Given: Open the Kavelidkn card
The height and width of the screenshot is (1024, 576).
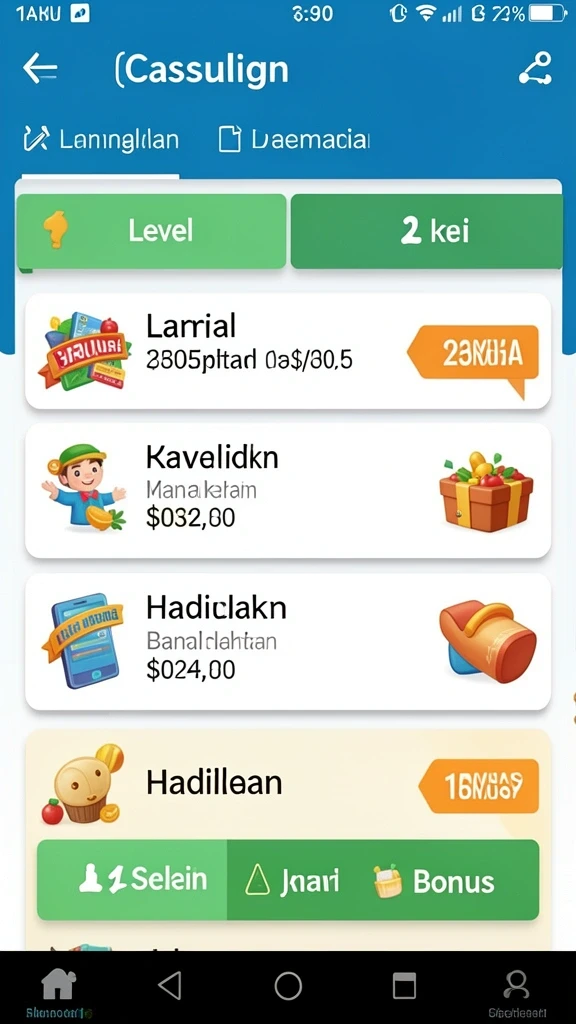Looking at the screenshot, I should pyautogui.click(x=288, y=490).
